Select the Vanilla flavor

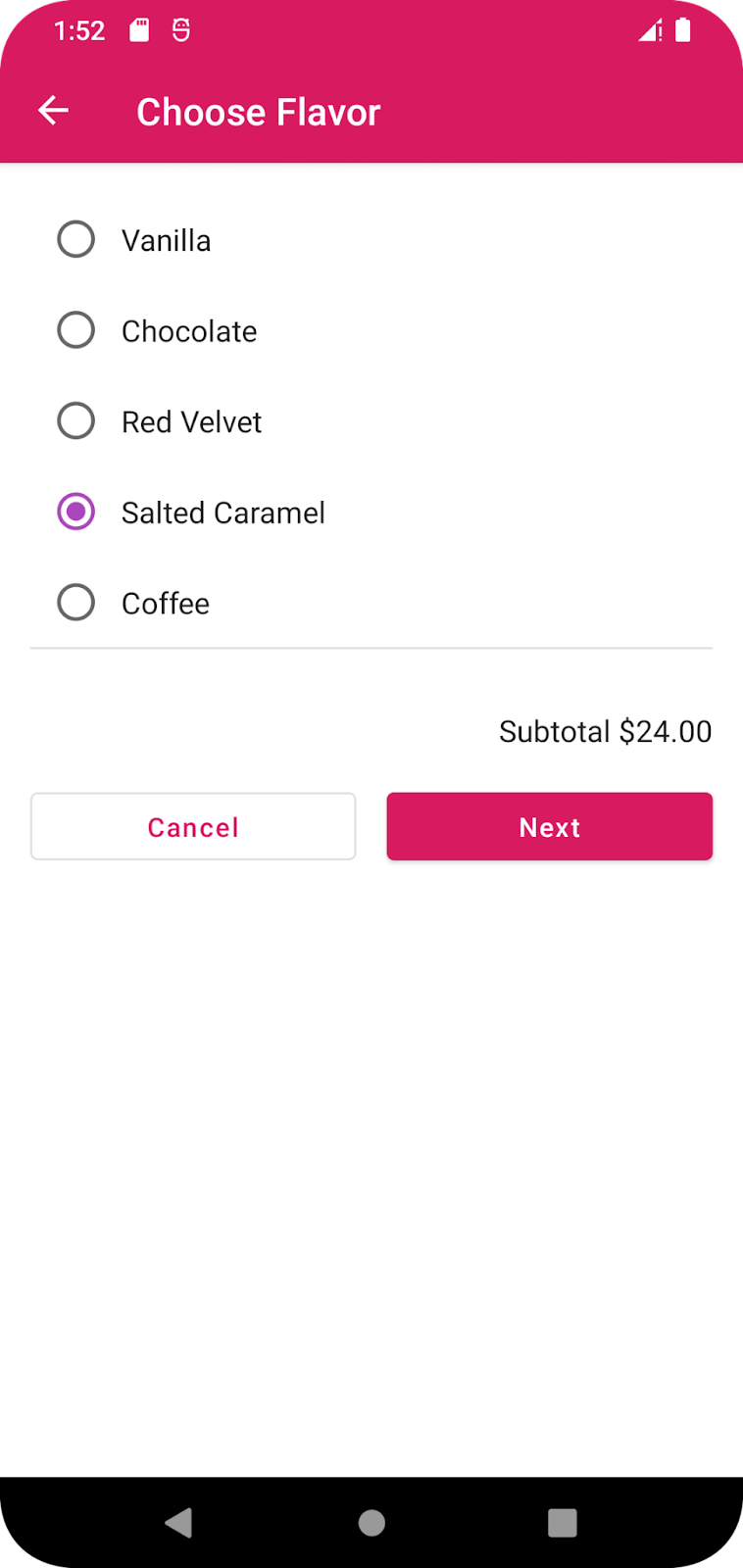[x=76, y=240]
